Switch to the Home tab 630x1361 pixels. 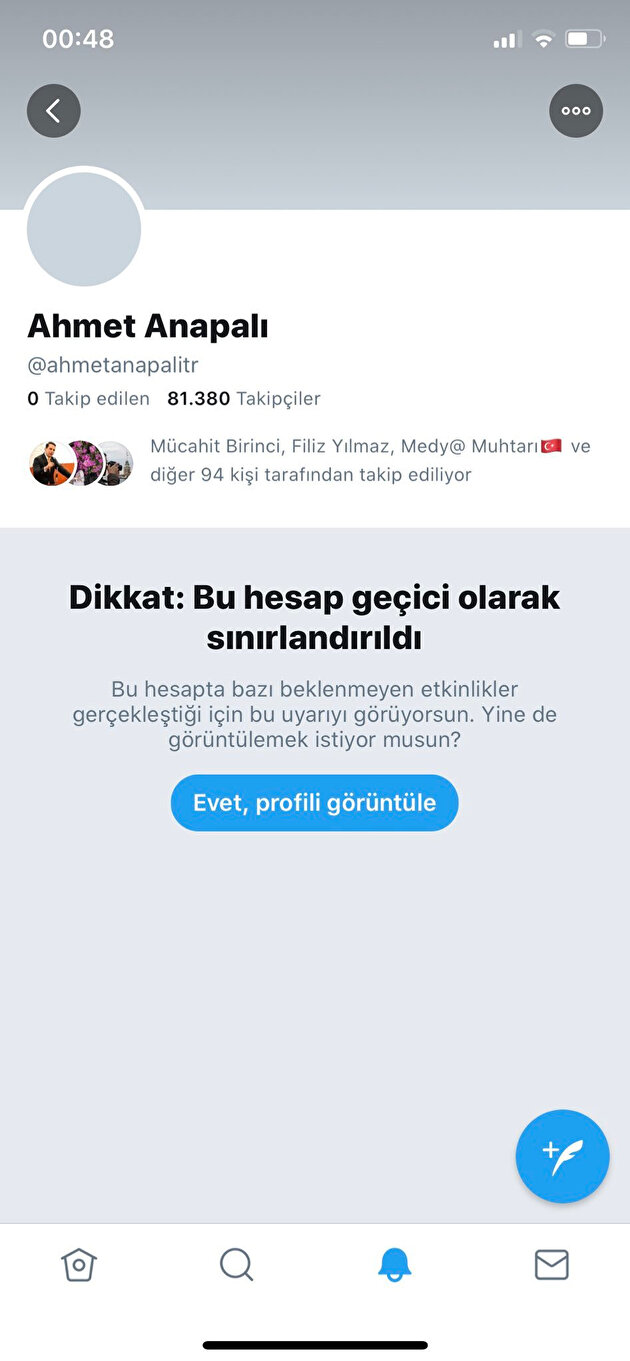point(79,1265)
